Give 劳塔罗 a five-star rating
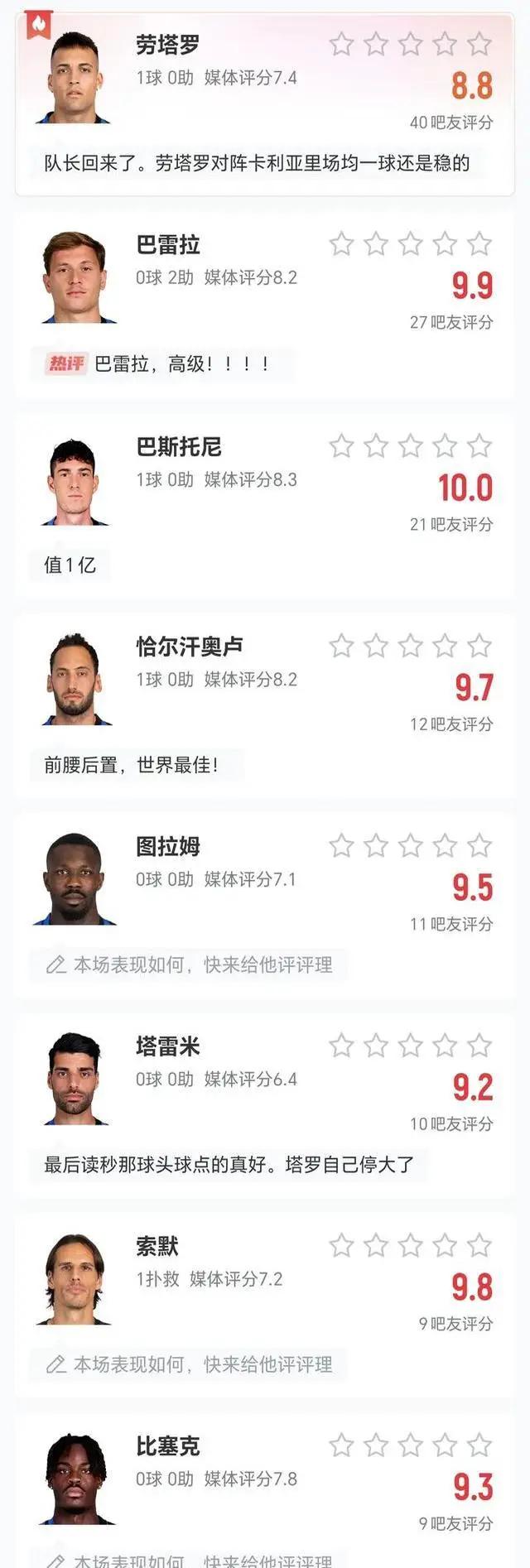 [x=479, y=44]
